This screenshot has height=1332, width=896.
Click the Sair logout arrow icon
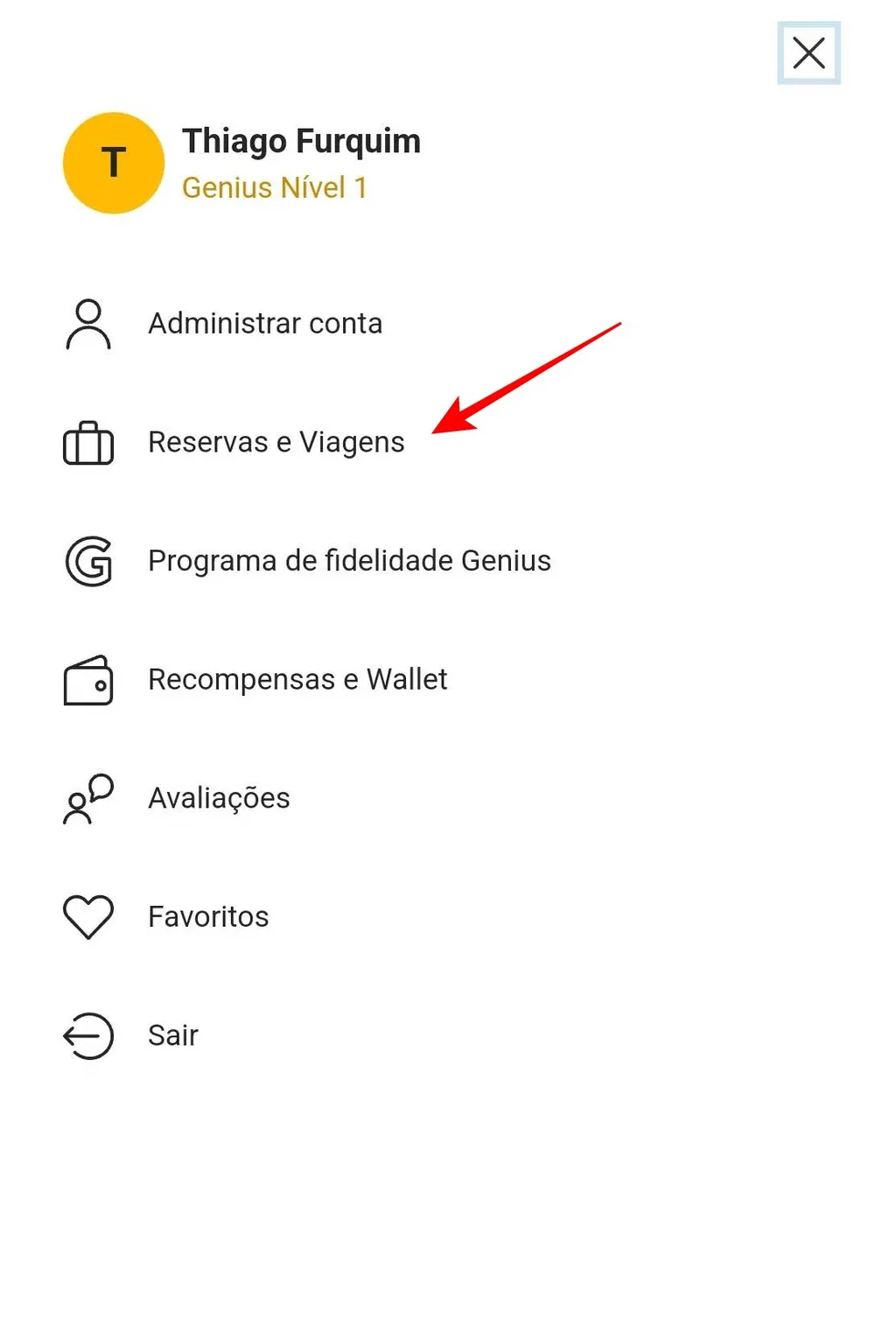[87, 1036]
